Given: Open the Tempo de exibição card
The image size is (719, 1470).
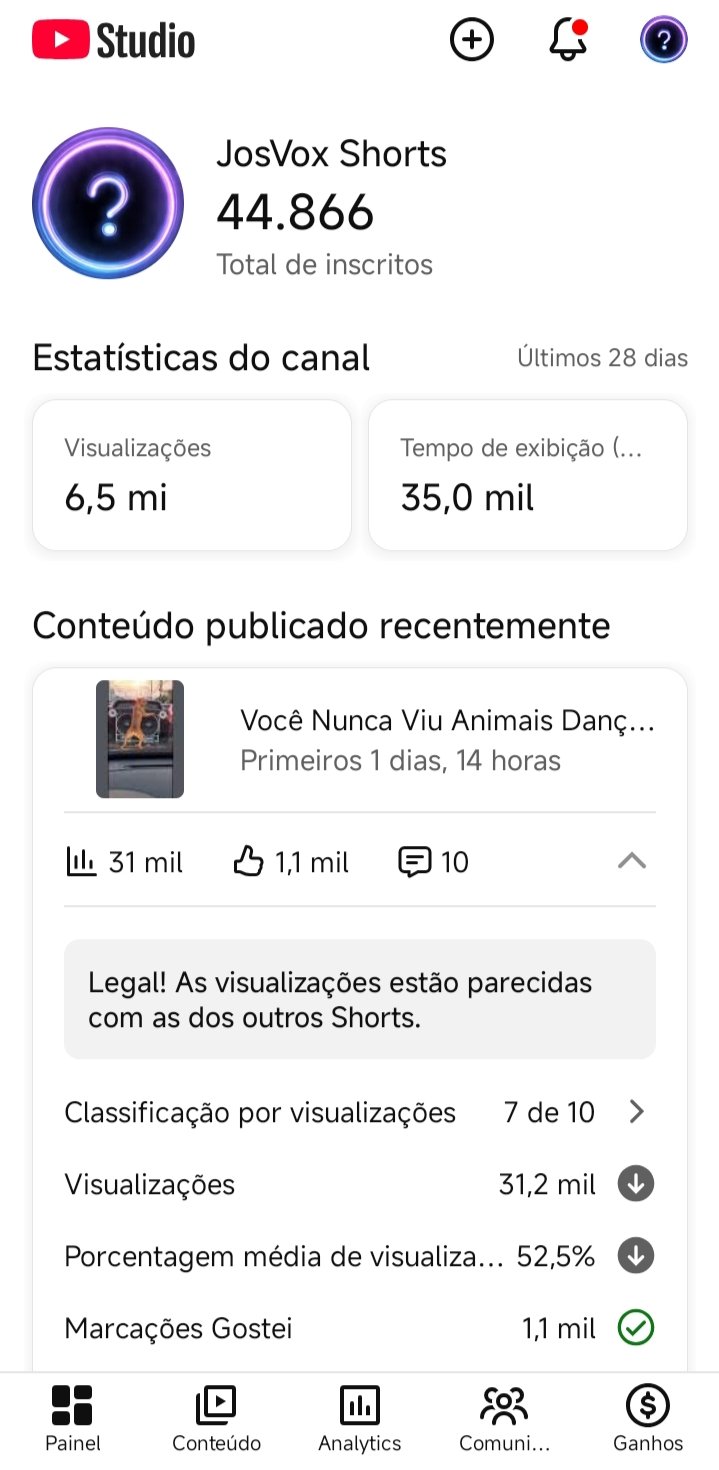Looking at the screenshot, I should [527, 475].
